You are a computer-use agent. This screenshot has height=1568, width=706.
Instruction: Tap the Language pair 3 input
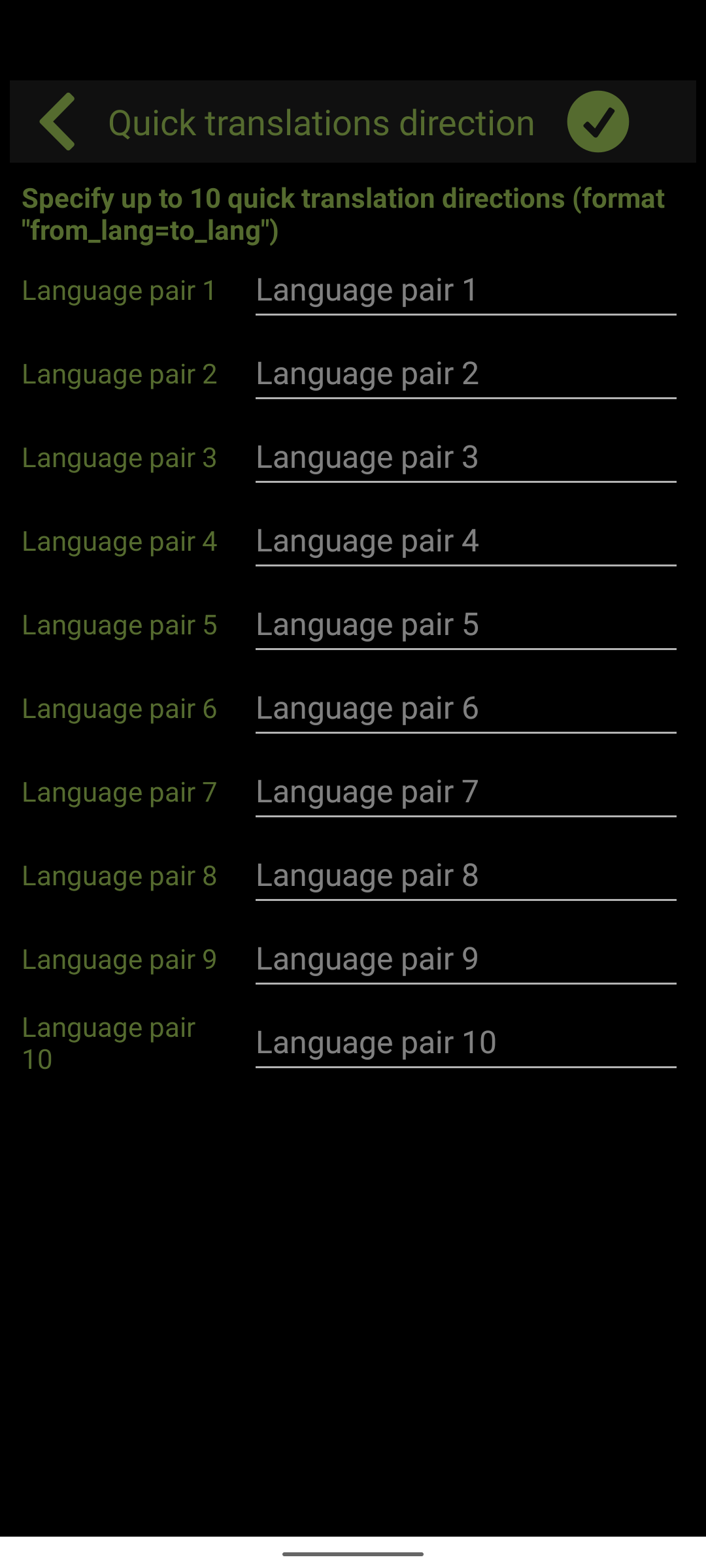click(465, 458)
